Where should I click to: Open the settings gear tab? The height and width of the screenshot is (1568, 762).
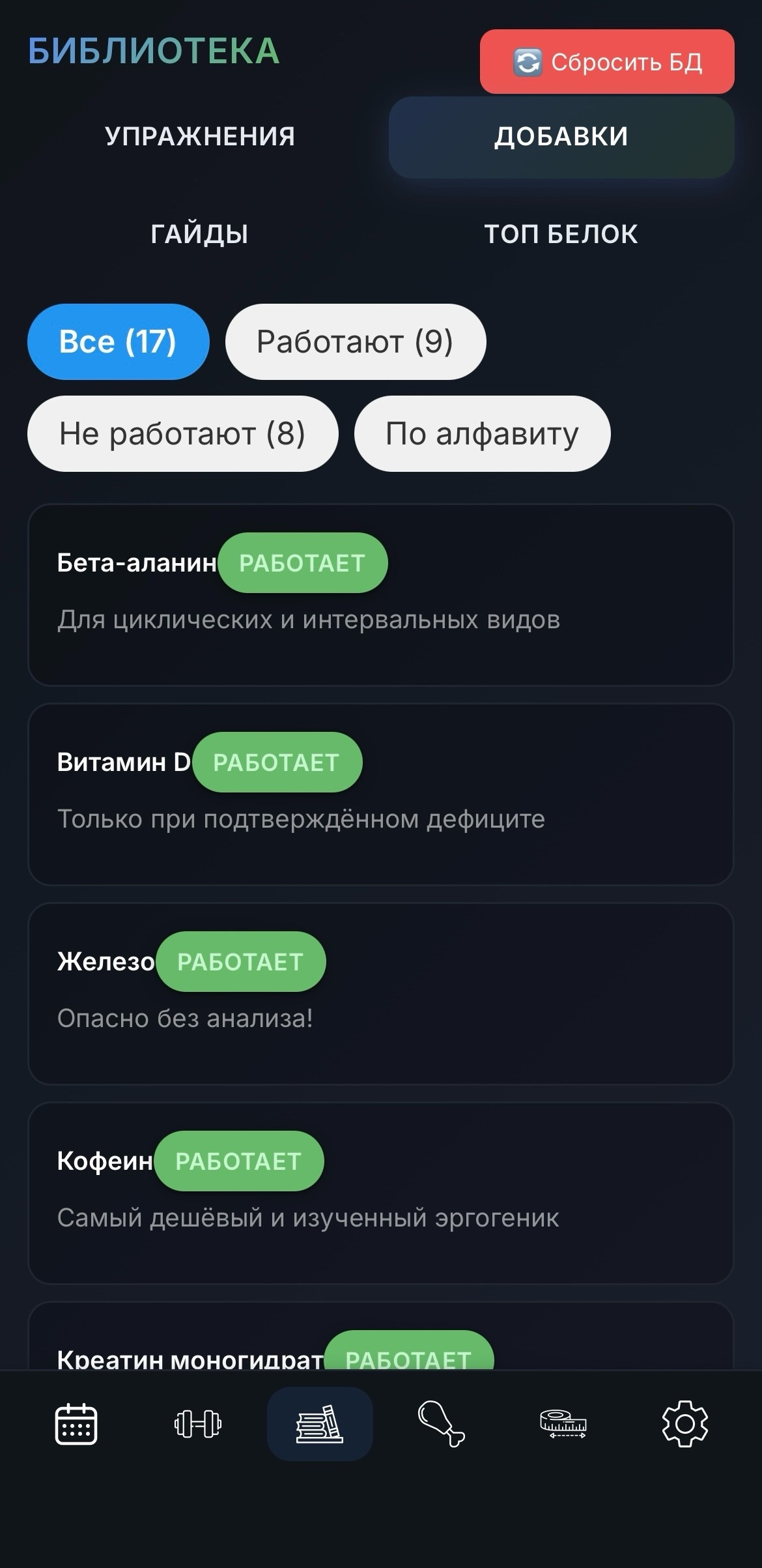(684, 1424)
